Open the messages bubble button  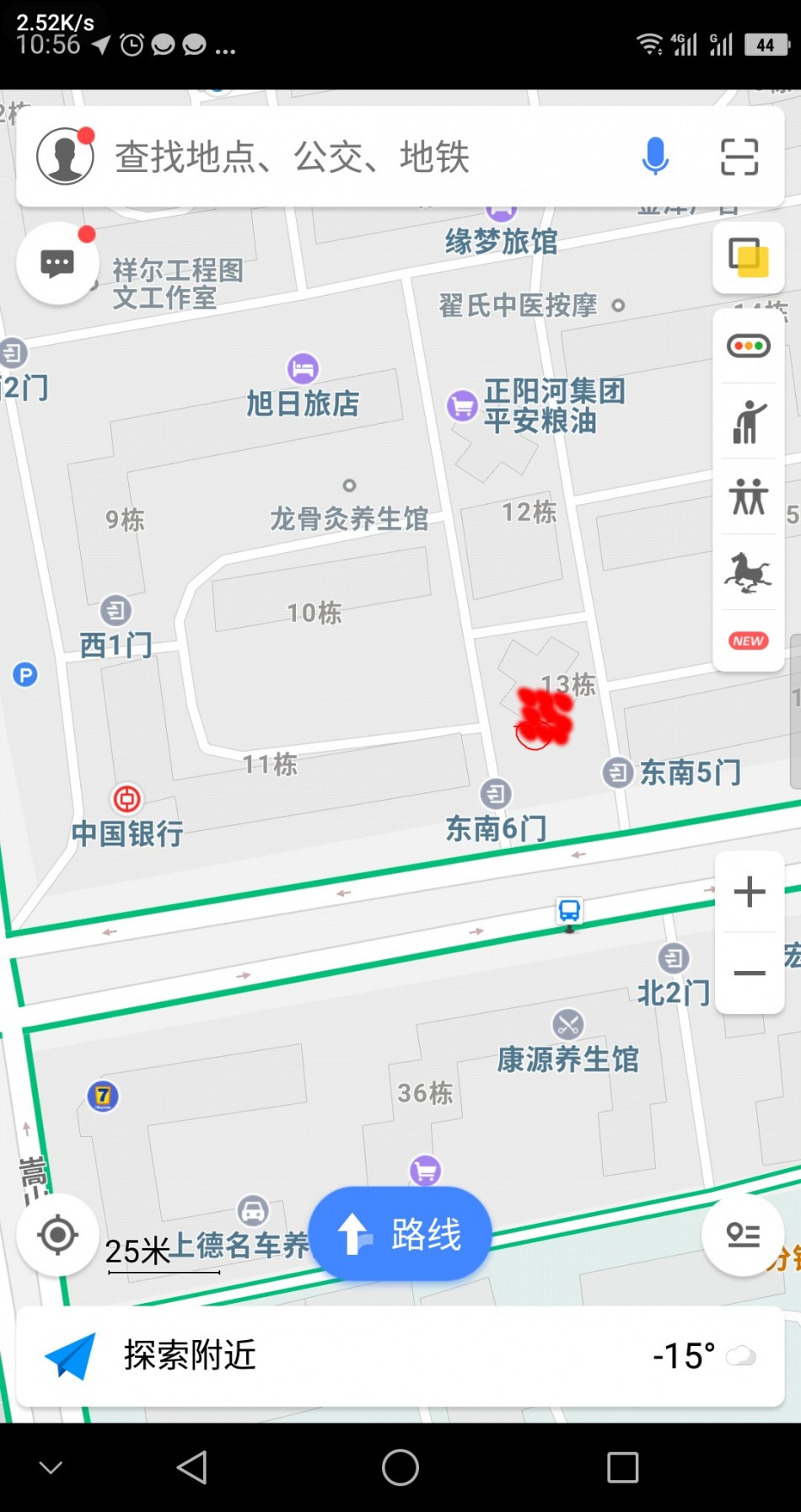pyautogui.click(x=57, y=264)
